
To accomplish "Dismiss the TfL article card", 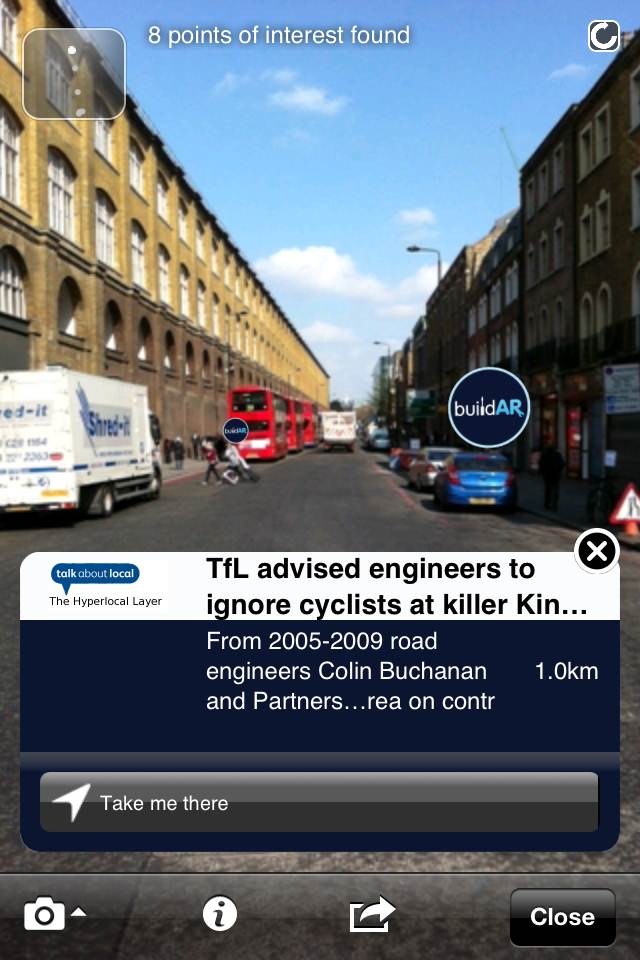I will 597,551.
